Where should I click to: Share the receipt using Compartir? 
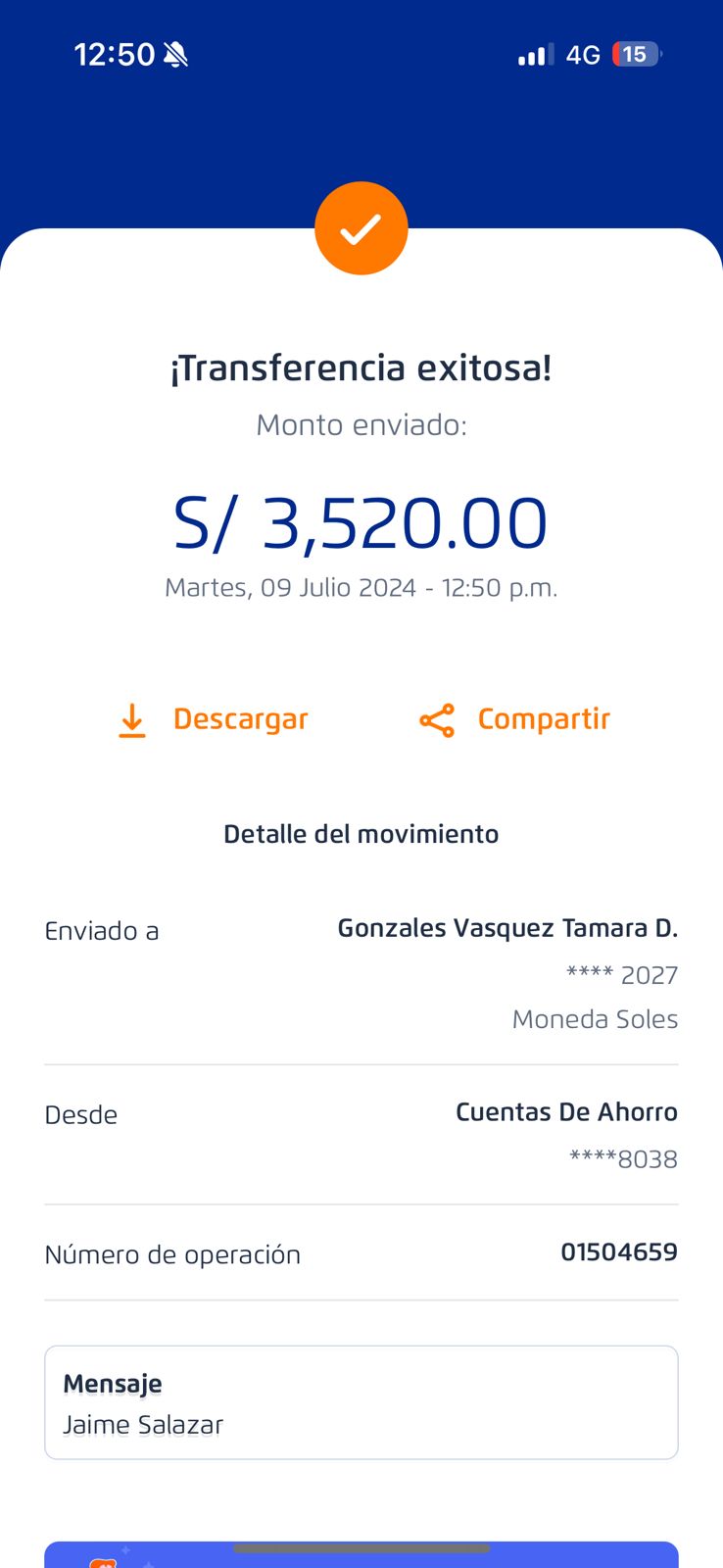point(515,719)
